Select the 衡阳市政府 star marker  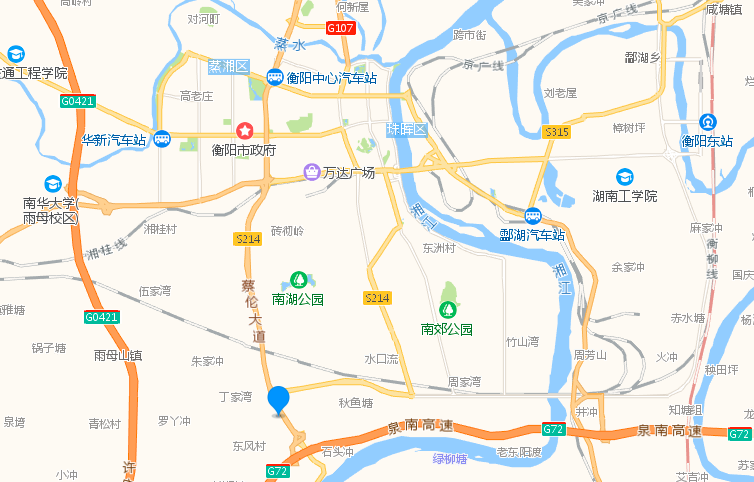coord(244,131)
